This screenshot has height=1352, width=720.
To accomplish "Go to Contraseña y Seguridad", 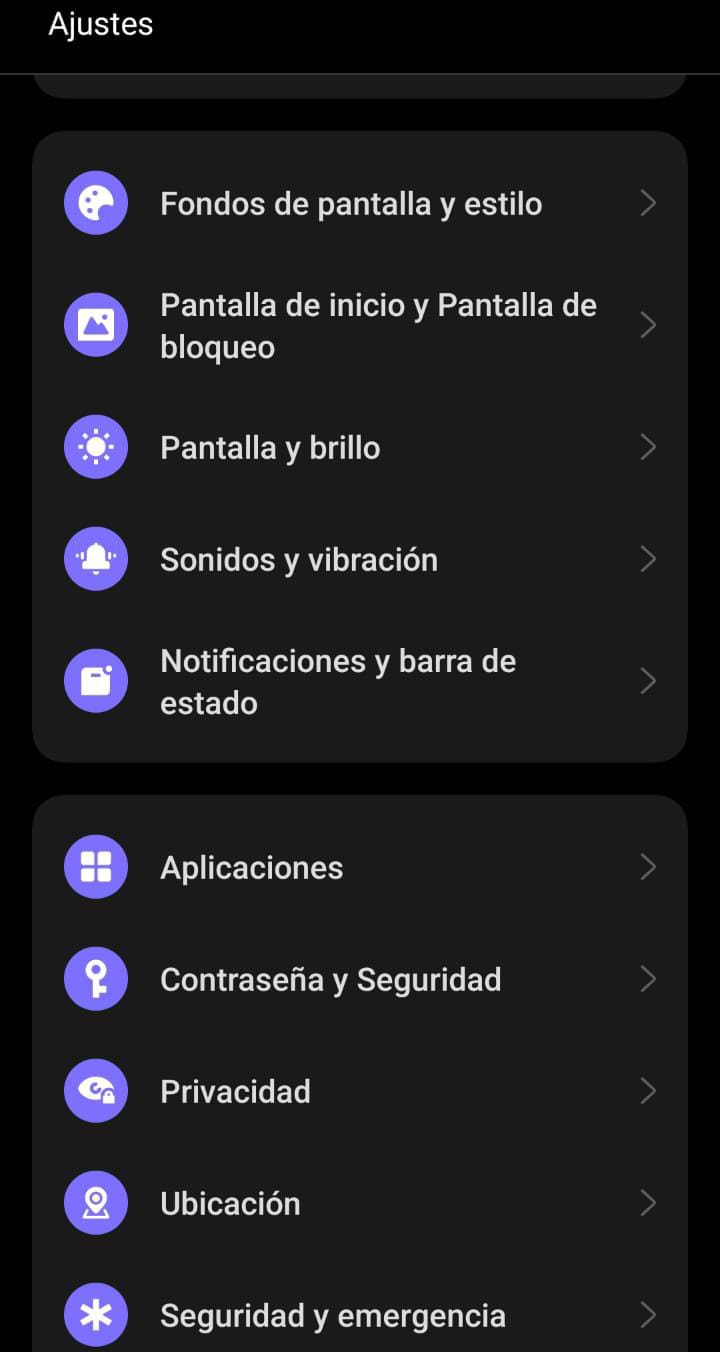I will point(331,980).
